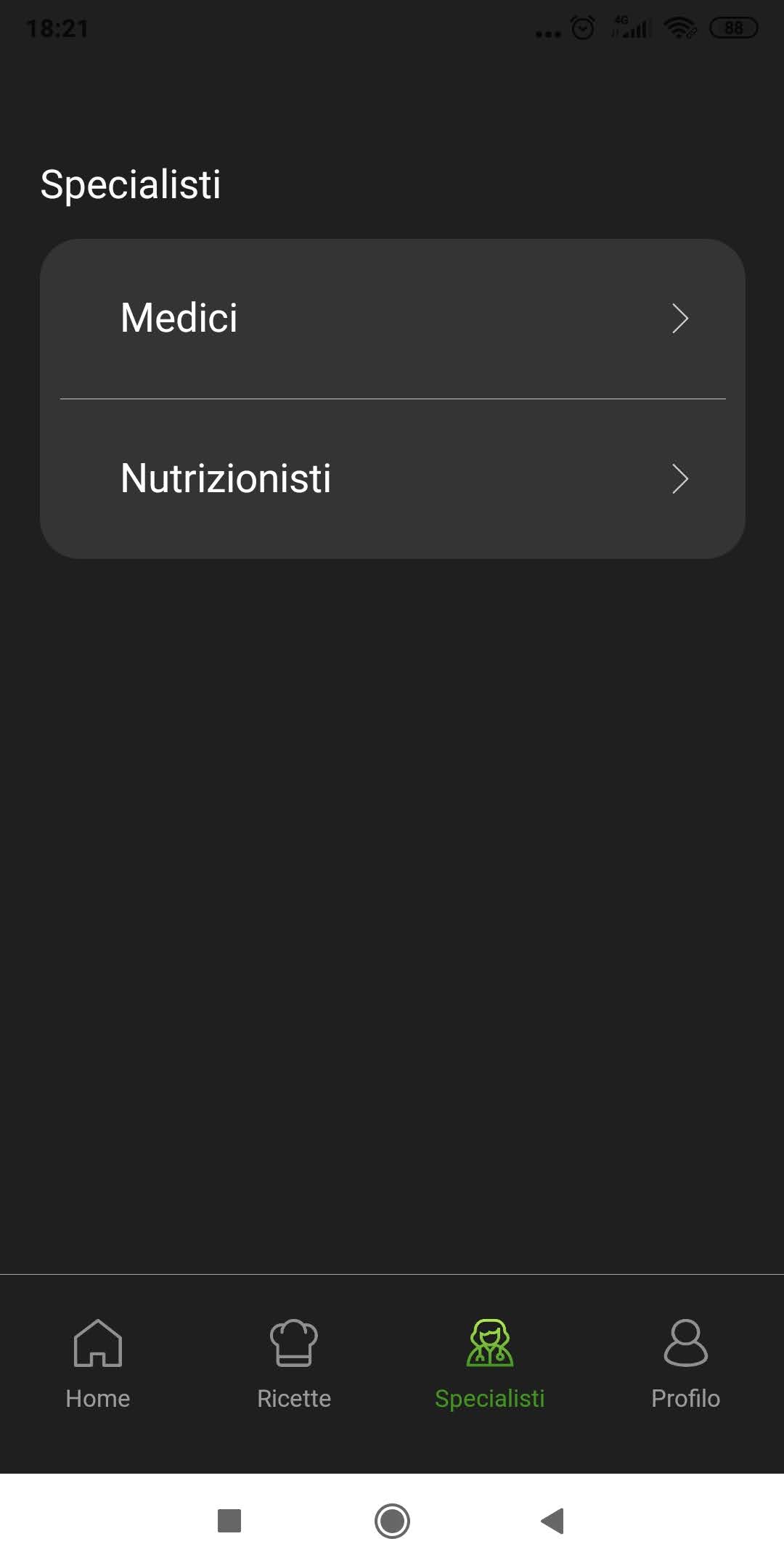Tap the system back button

click(x=552, y=1521)
